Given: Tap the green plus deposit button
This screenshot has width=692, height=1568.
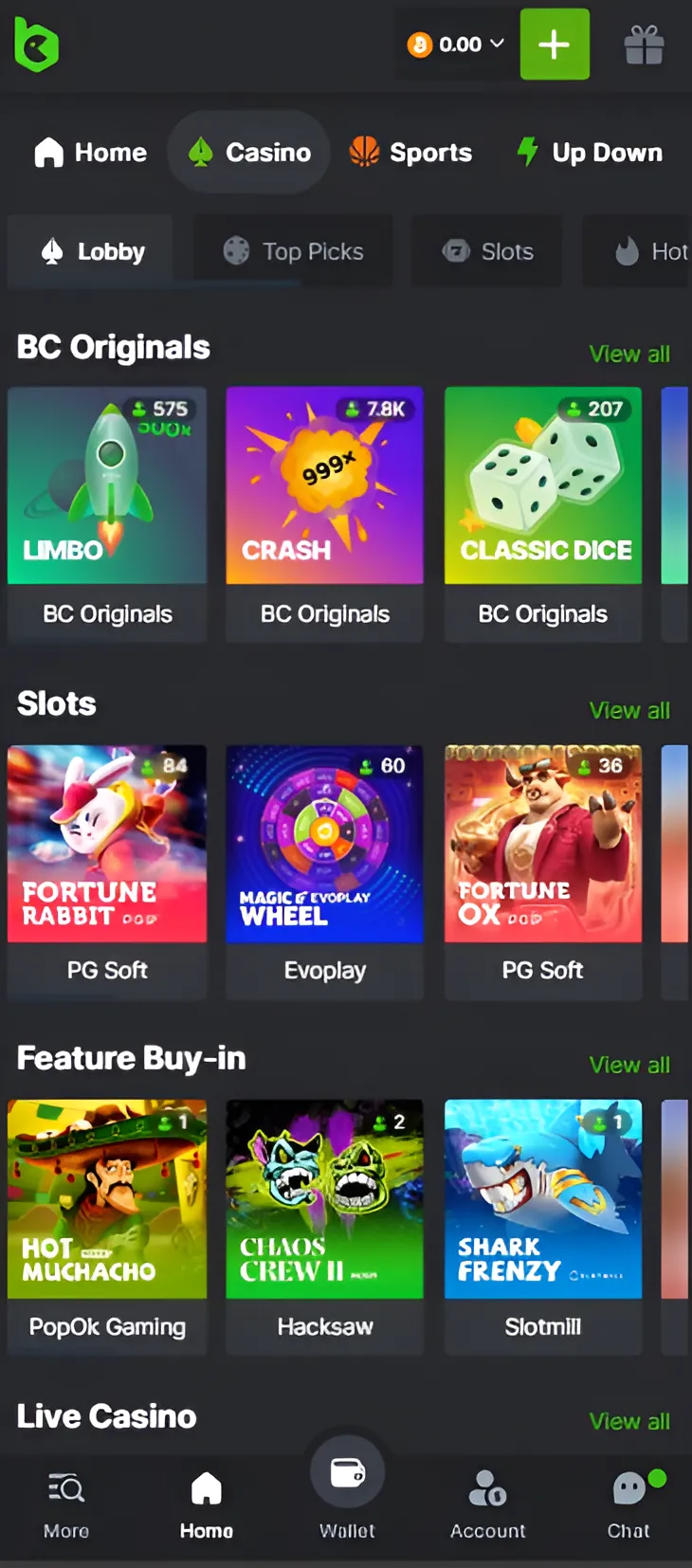Looking at the screenshot, I should coord(555,45).
